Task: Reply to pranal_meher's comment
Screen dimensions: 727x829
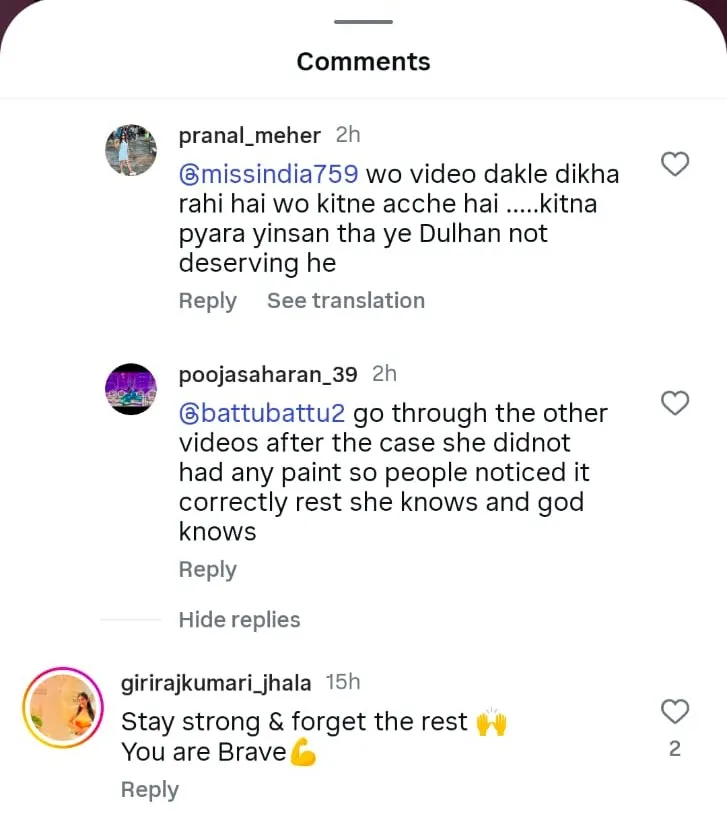Action: click(207, 301)
